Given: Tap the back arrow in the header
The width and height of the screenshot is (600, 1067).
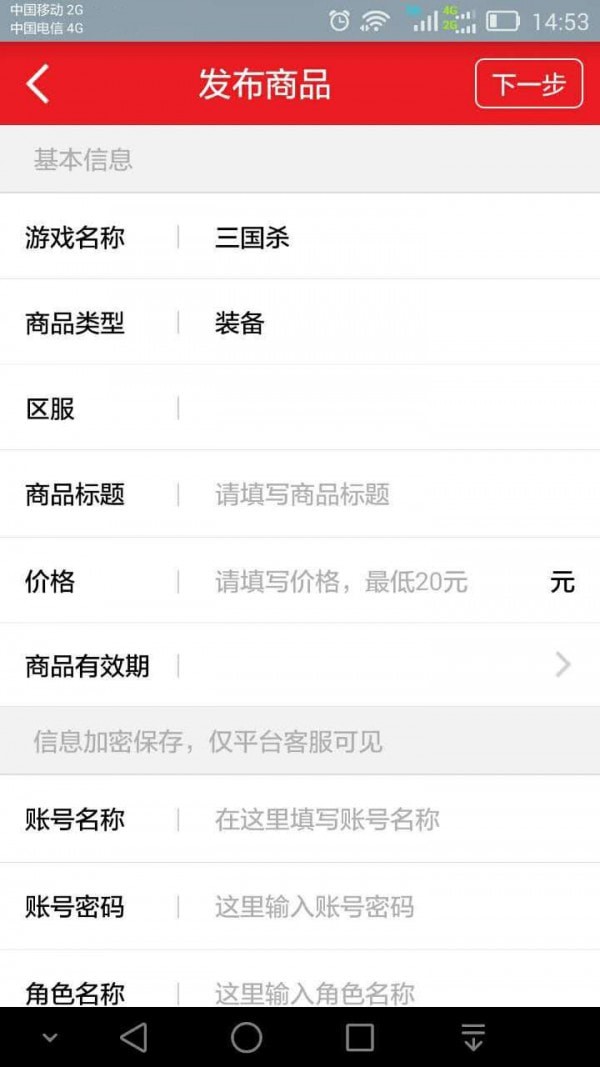Looking at the screenshot, I should (x=38, y=84).
